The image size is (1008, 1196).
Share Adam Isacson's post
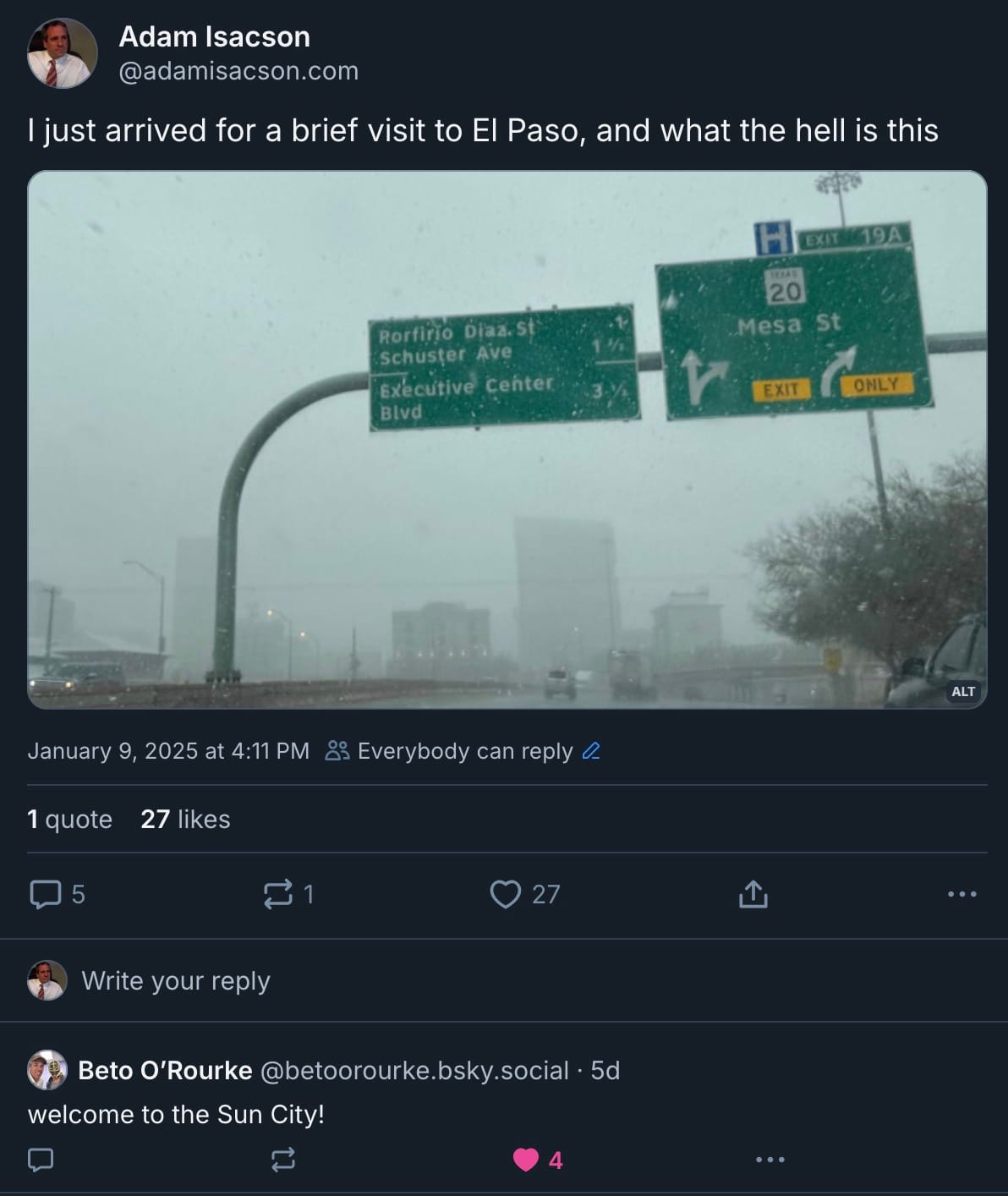pyautogui.click(x=753, y=894)
